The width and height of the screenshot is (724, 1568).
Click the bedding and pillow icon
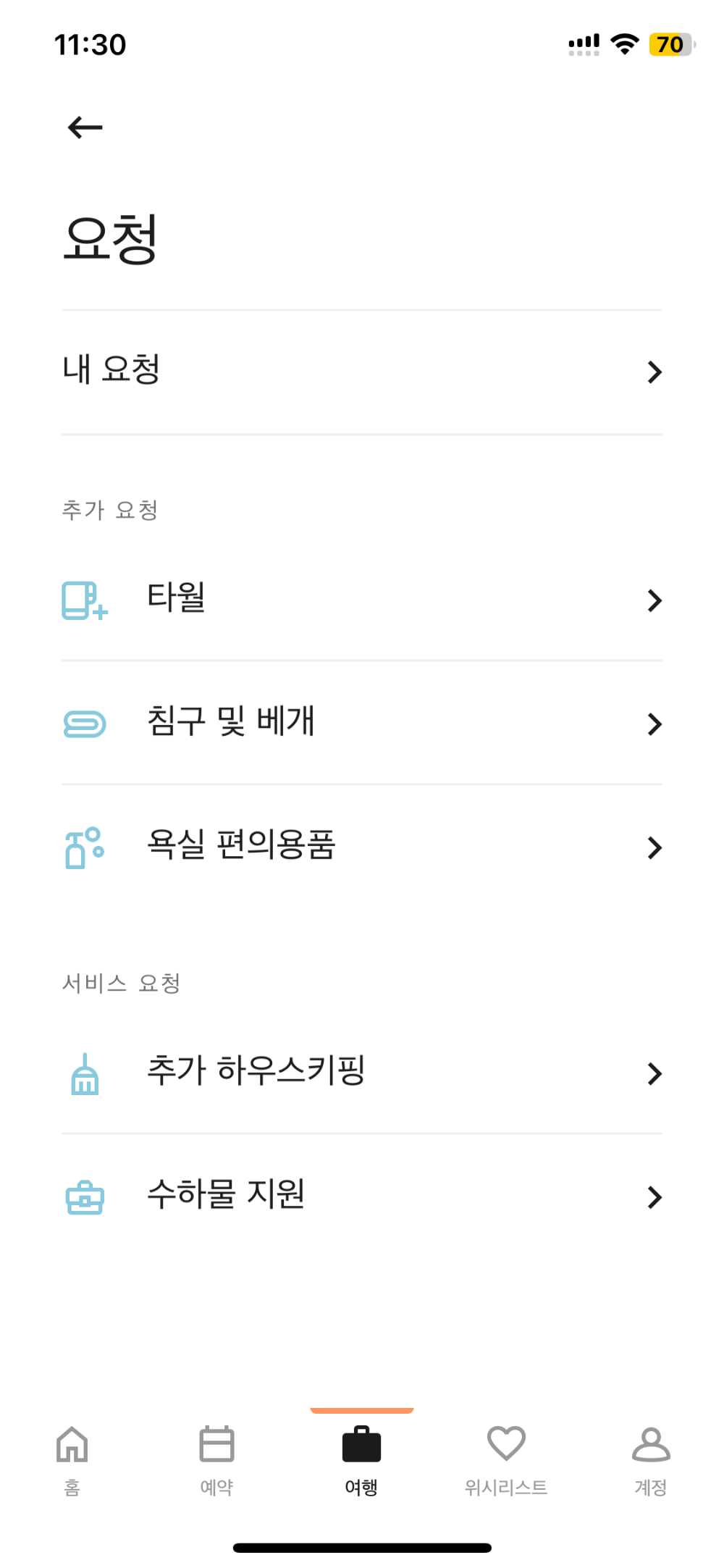pyautogui.click(x=84, y=724)
